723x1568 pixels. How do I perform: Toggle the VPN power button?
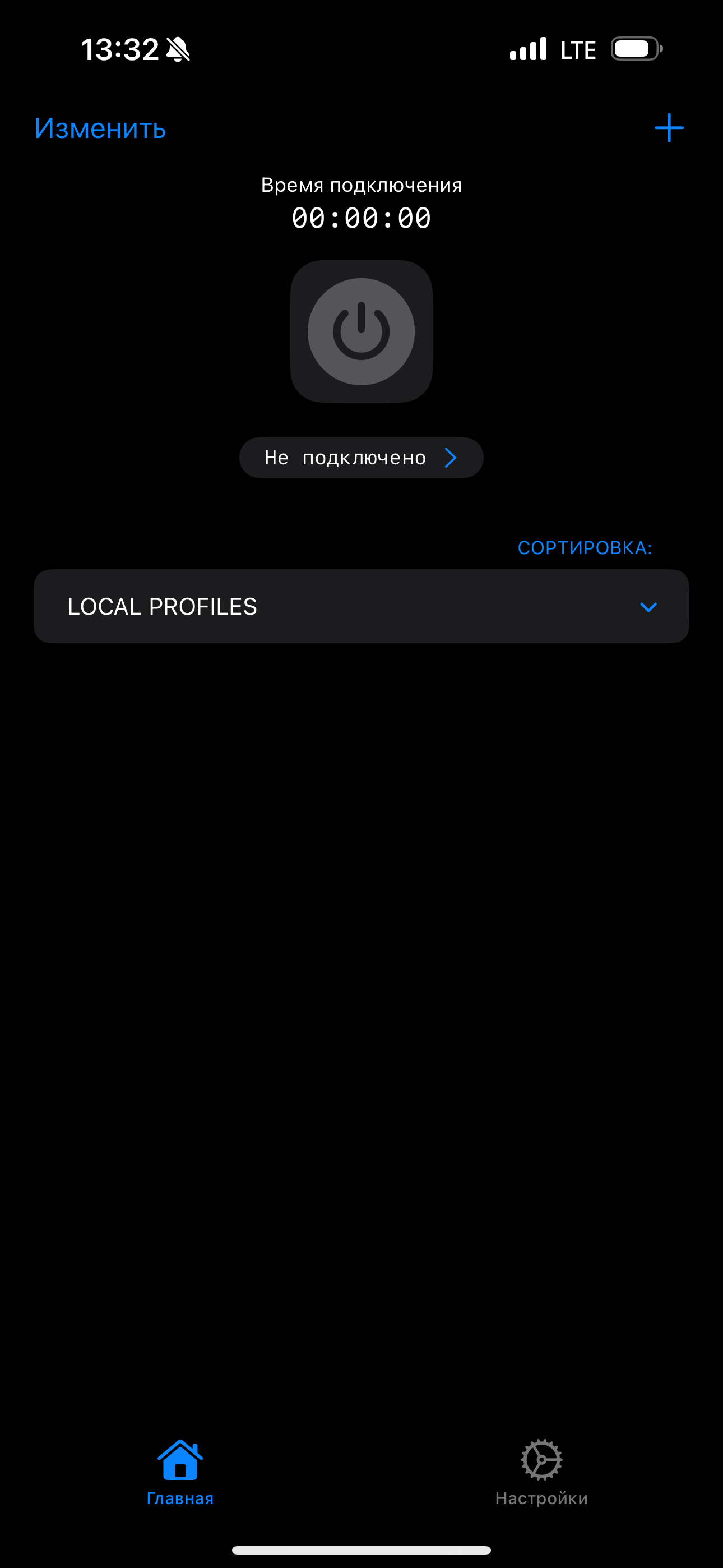coord(361,332)
